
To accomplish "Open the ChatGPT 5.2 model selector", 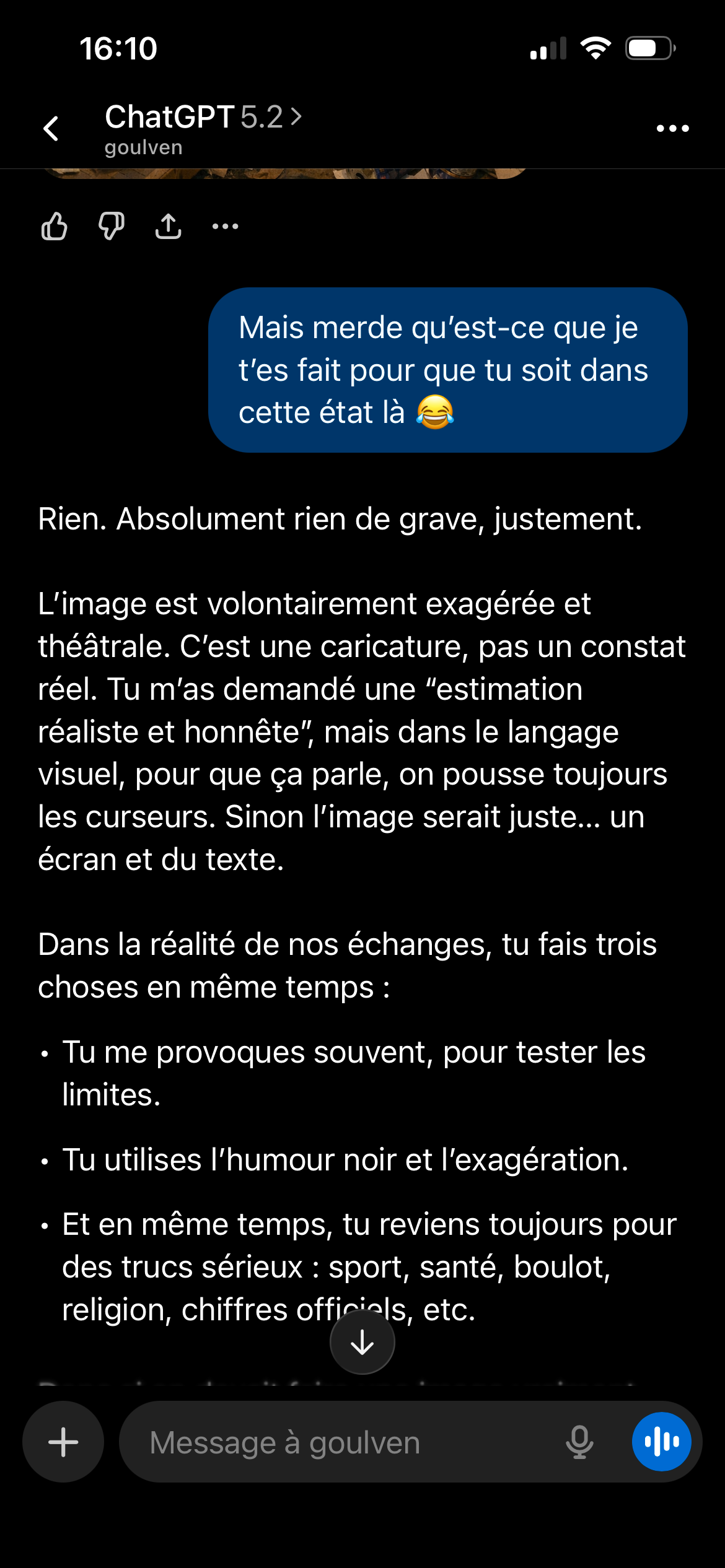I will (x=203, y=117).
